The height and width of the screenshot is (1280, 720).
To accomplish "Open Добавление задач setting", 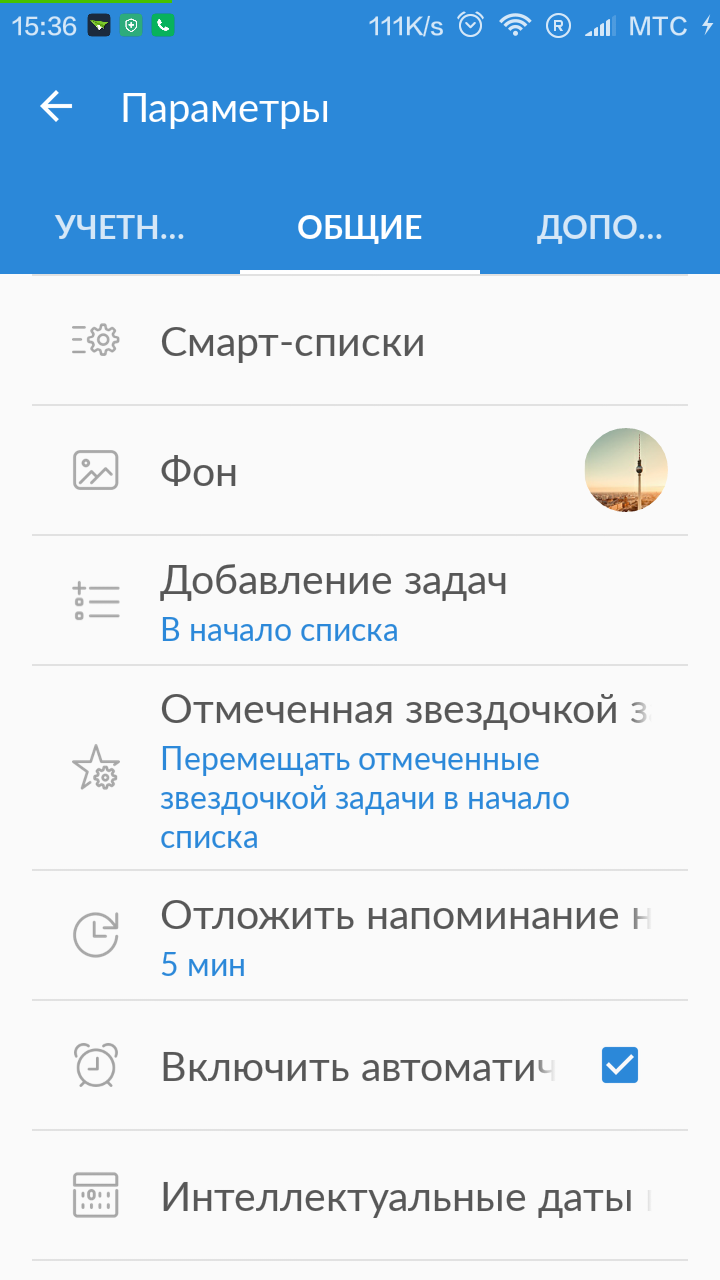I will (x=360, y=601).
